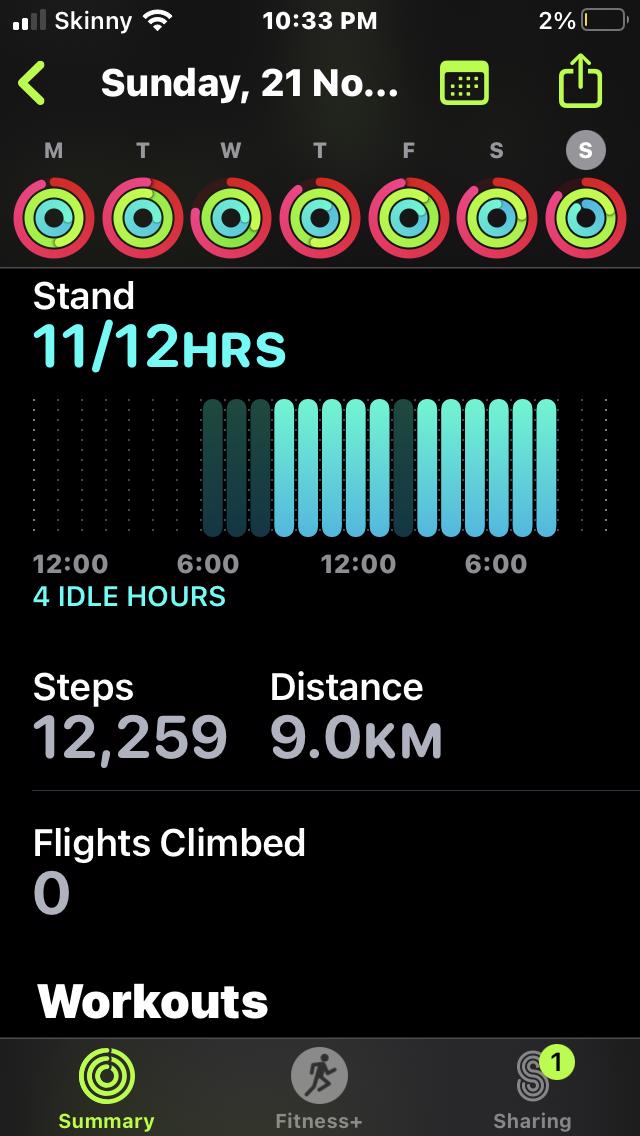The width and height of the screenshot is (640, 1136).
Task: Tap the Summary tab
Action: 106,1088
